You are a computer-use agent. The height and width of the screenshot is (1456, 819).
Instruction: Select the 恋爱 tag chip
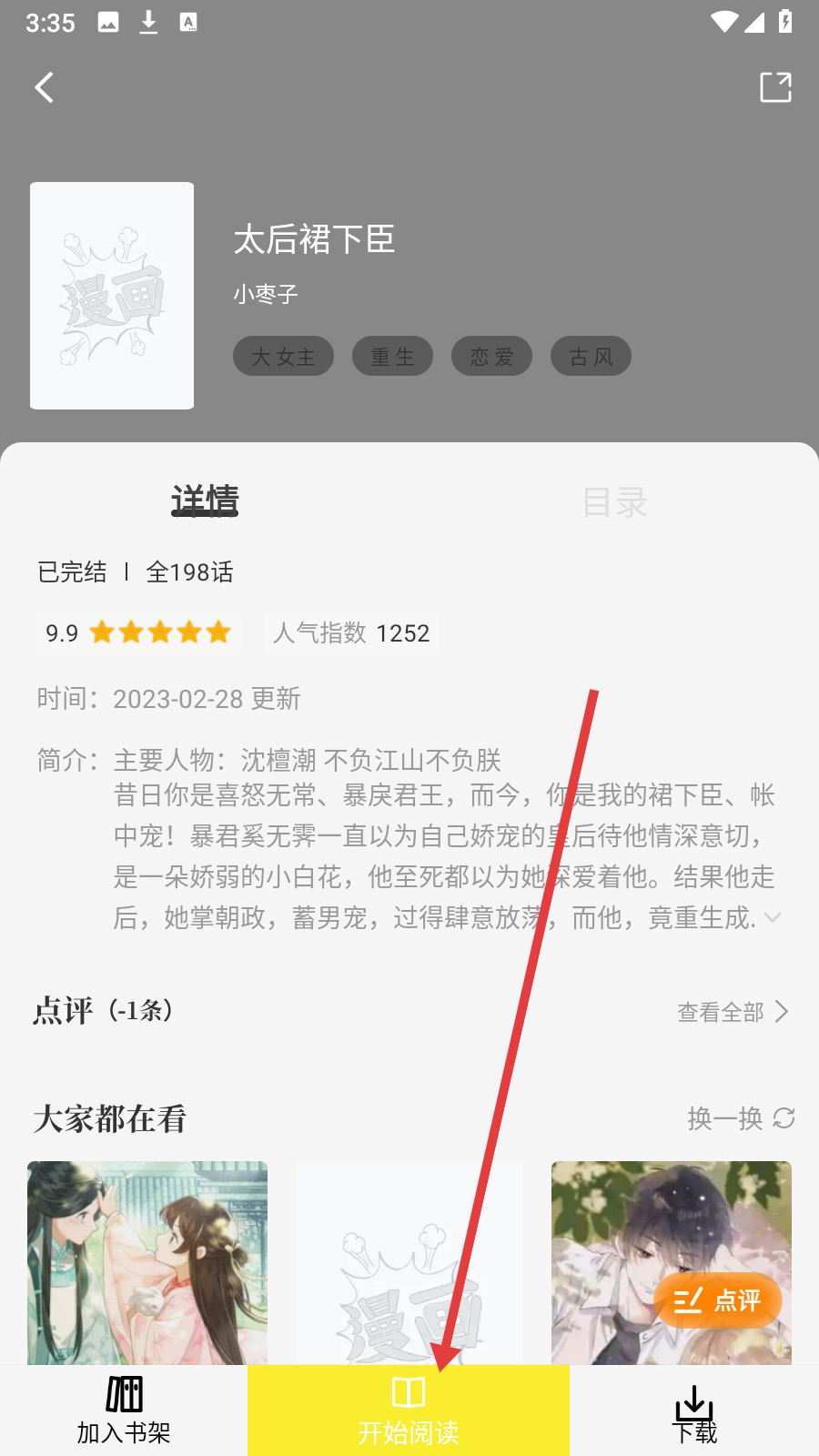coord(491,357)
